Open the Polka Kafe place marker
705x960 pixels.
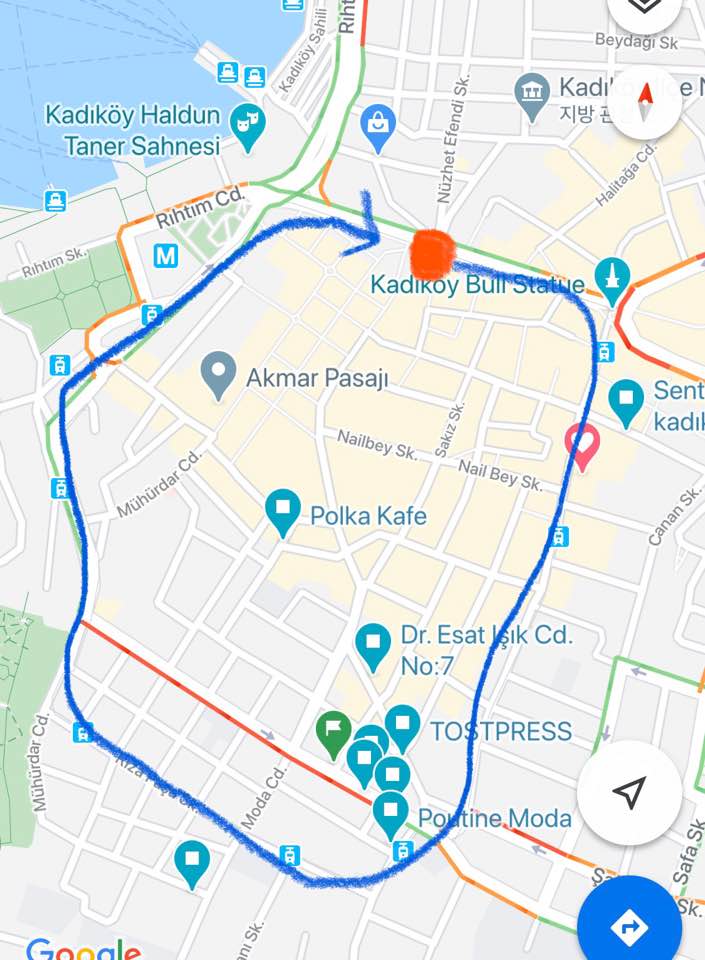(x=284, y=511)
